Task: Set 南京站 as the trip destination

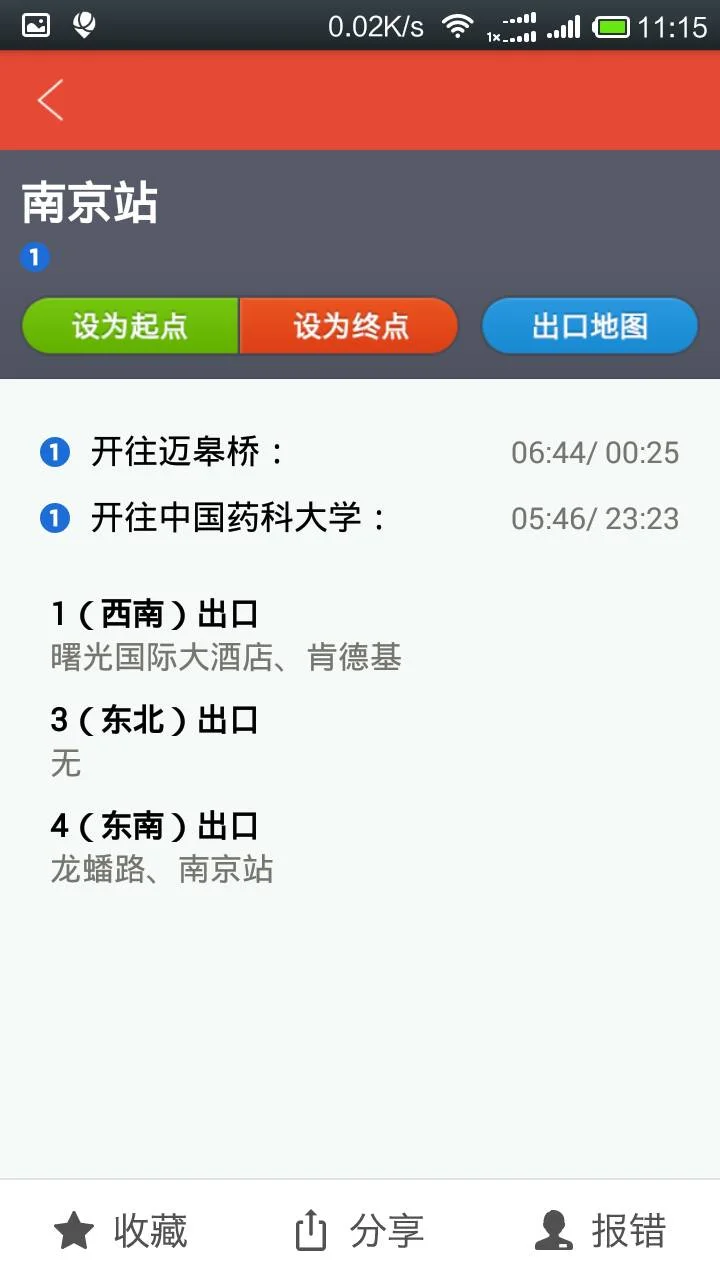Action: coord(349,325)
